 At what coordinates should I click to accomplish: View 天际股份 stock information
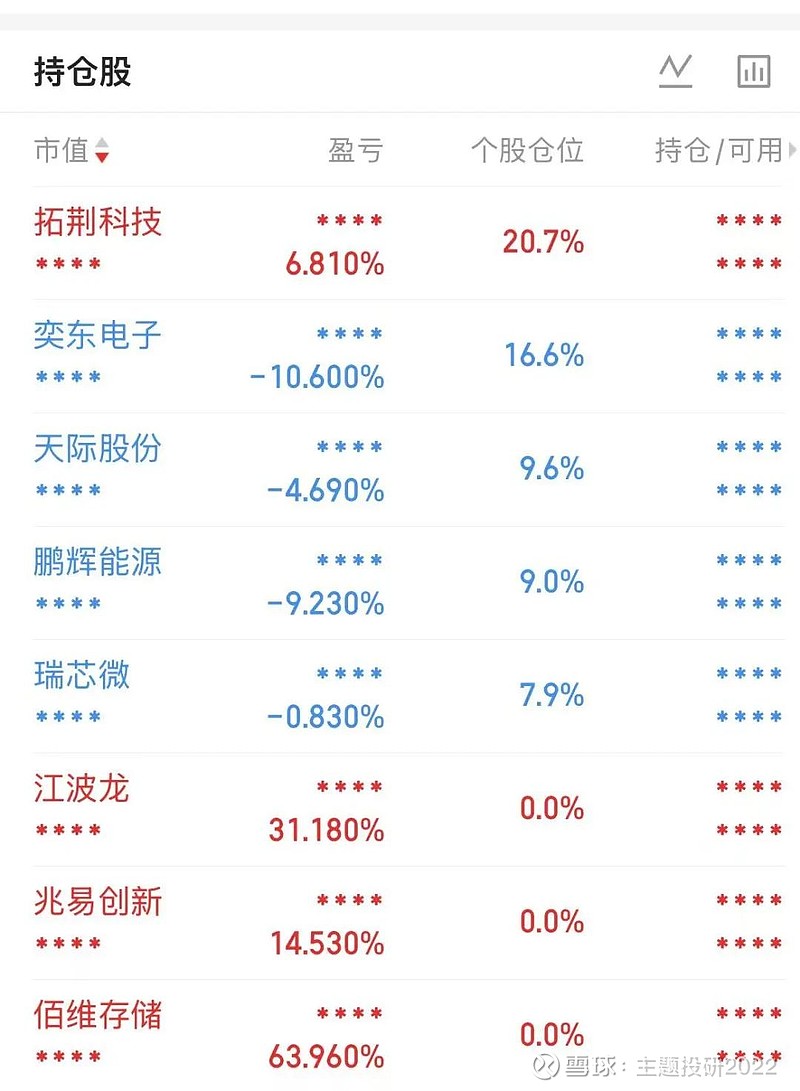[x=95, y=451]
